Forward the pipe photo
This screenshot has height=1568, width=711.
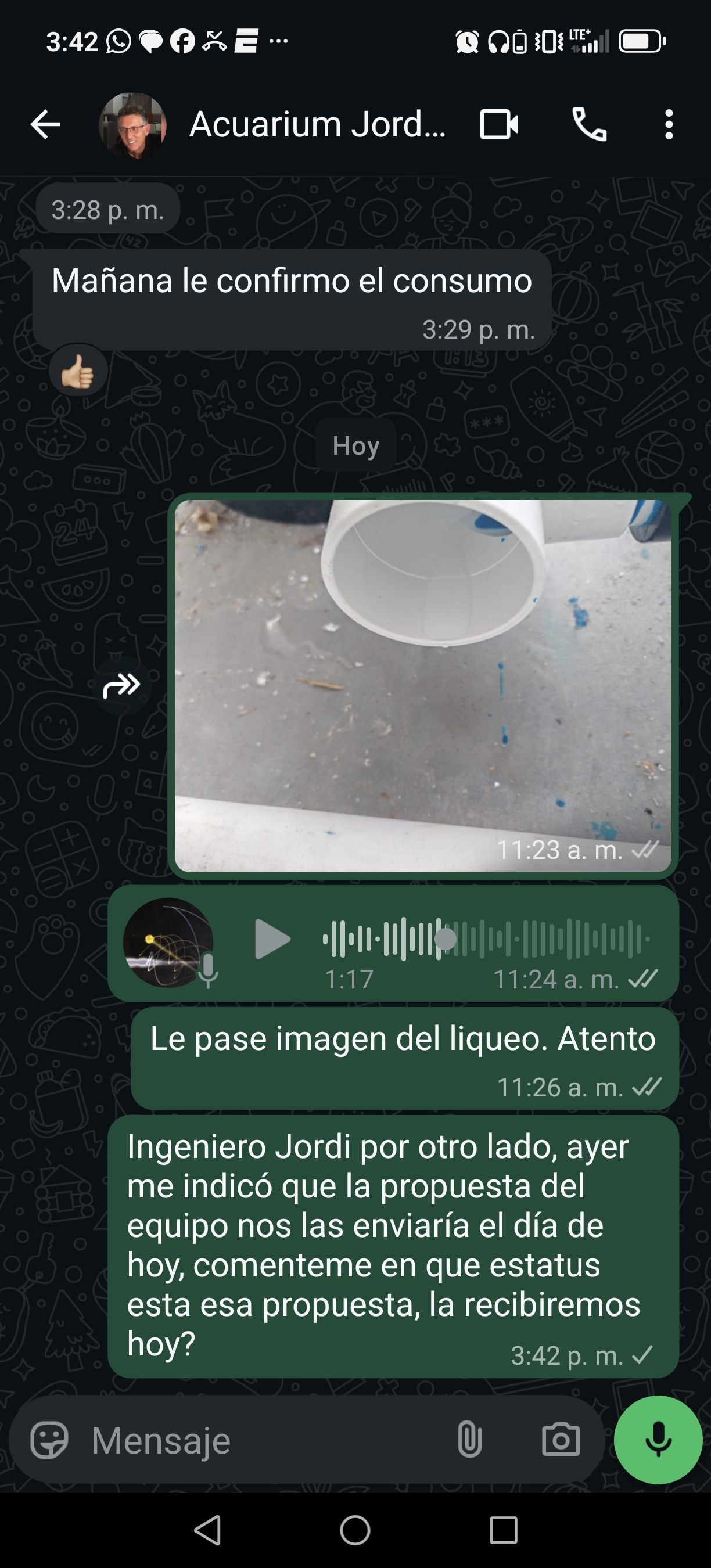point(121,686)
